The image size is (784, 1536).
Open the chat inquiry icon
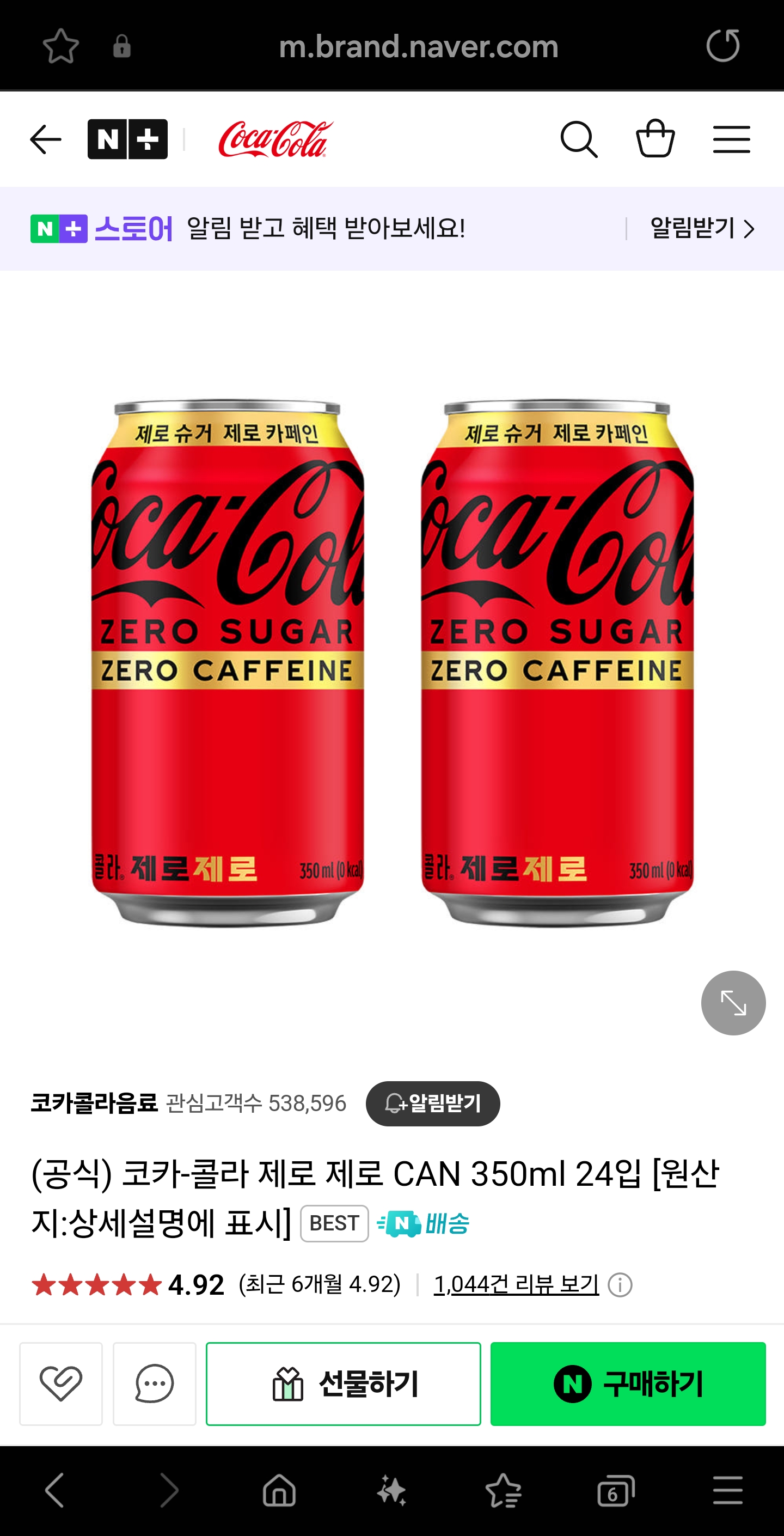pos(155,1383)
